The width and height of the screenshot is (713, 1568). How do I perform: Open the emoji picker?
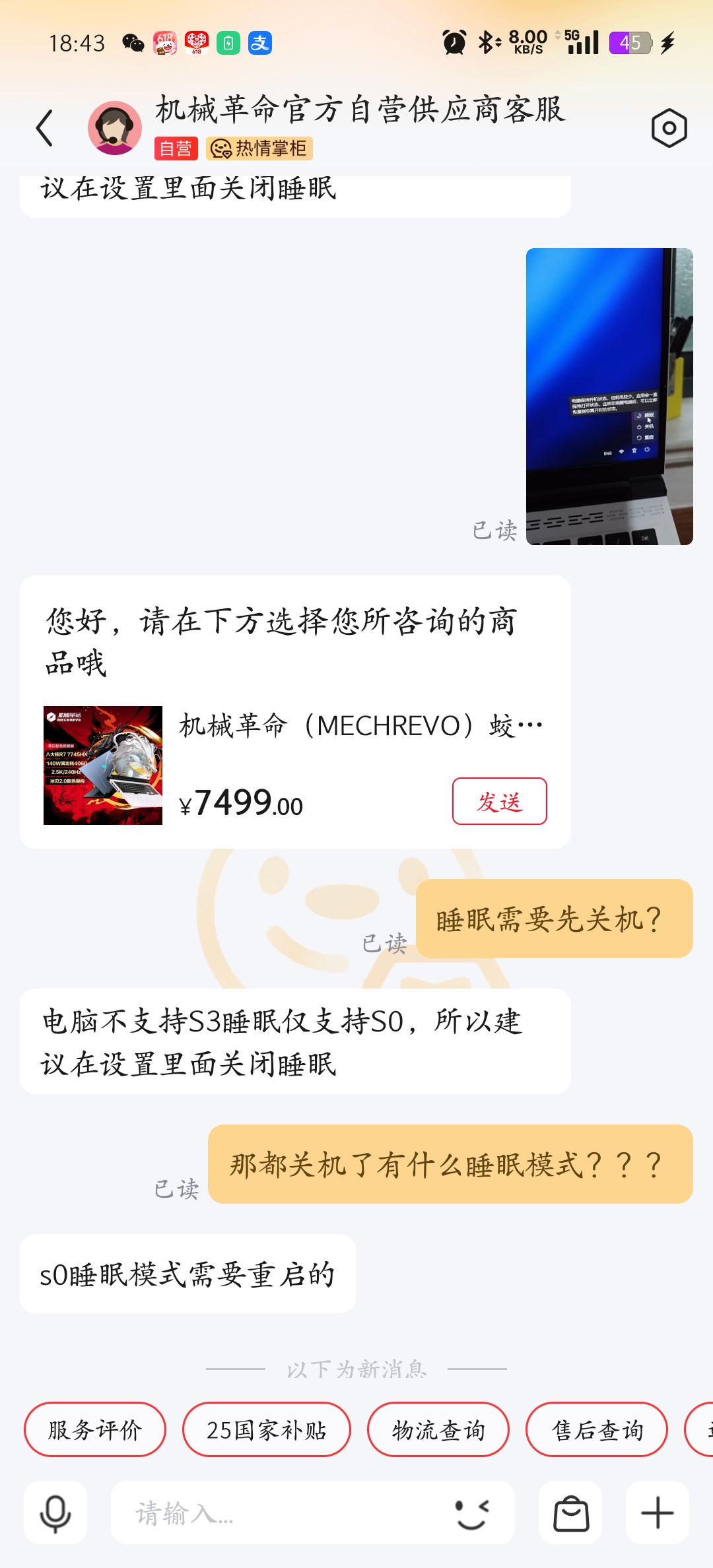coord(473,1513)
